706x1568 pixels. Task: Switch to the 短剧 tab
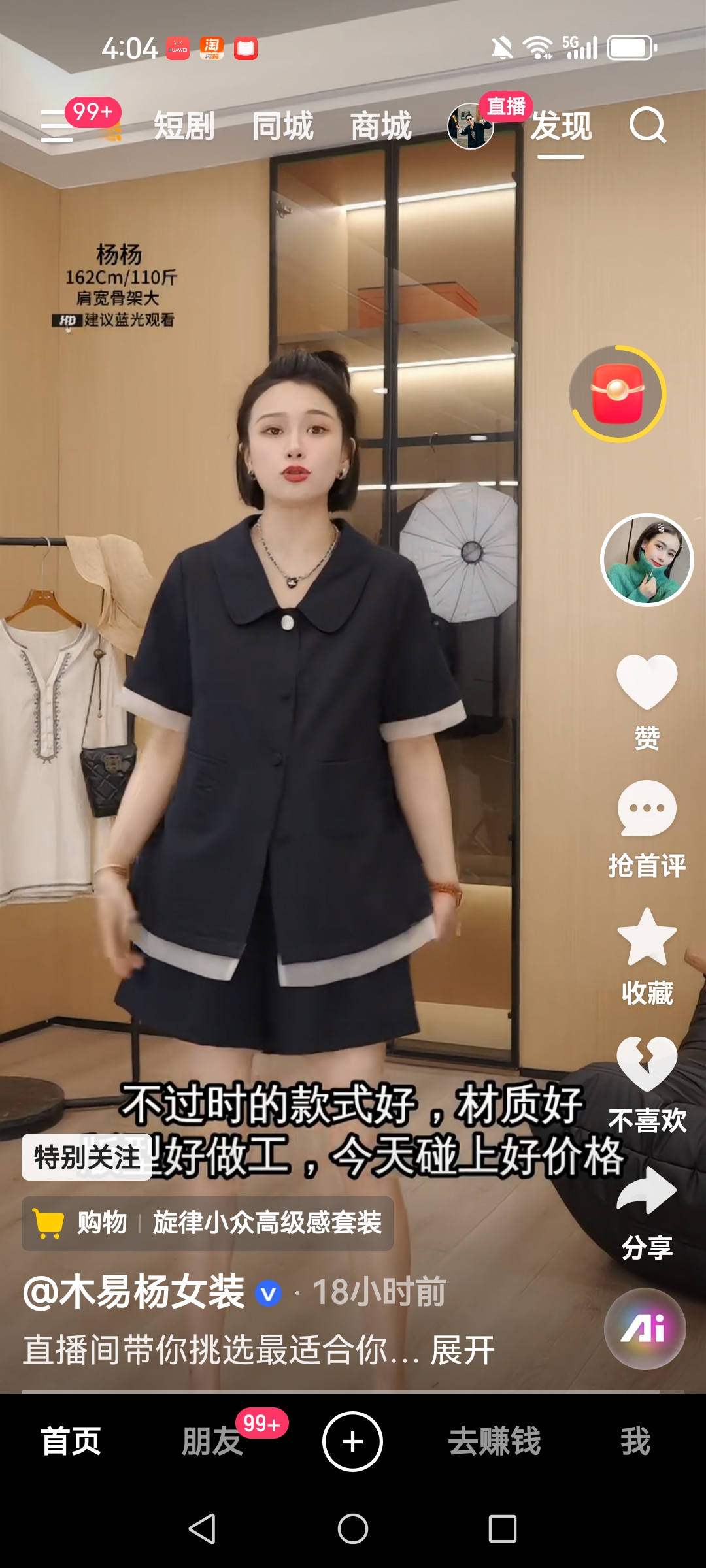point(184,126)
